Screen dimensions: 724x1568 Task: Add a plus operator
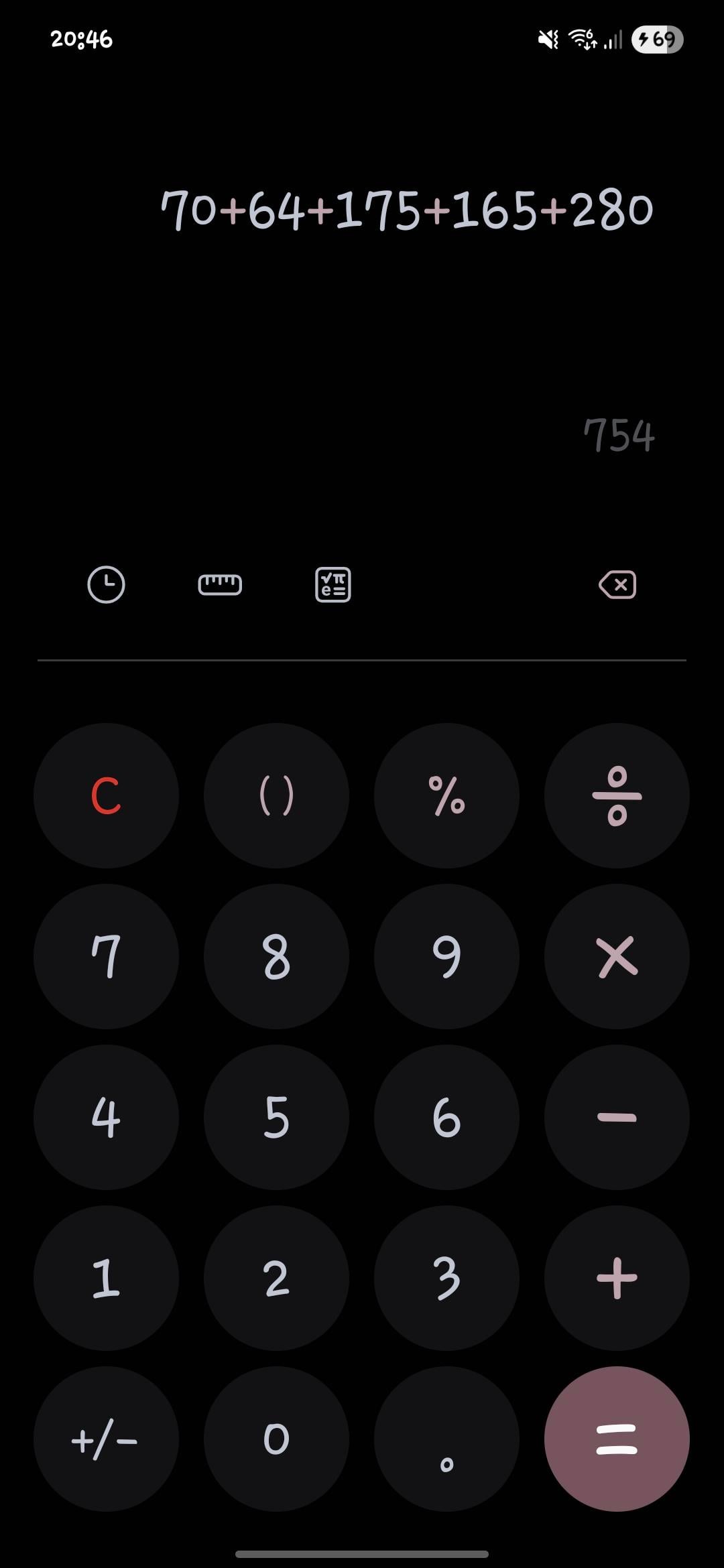[x=617, y=1278]
